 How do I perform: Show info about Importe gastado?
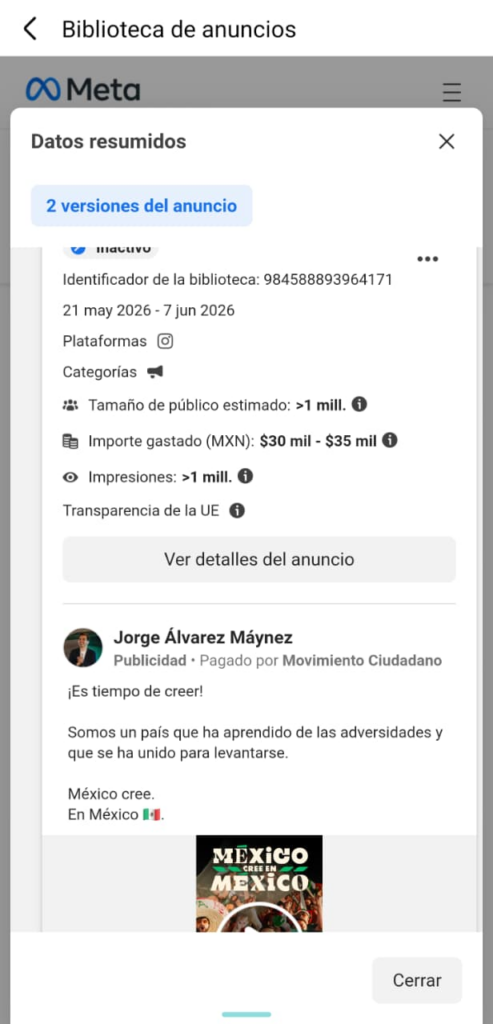[x=390, y=441]
